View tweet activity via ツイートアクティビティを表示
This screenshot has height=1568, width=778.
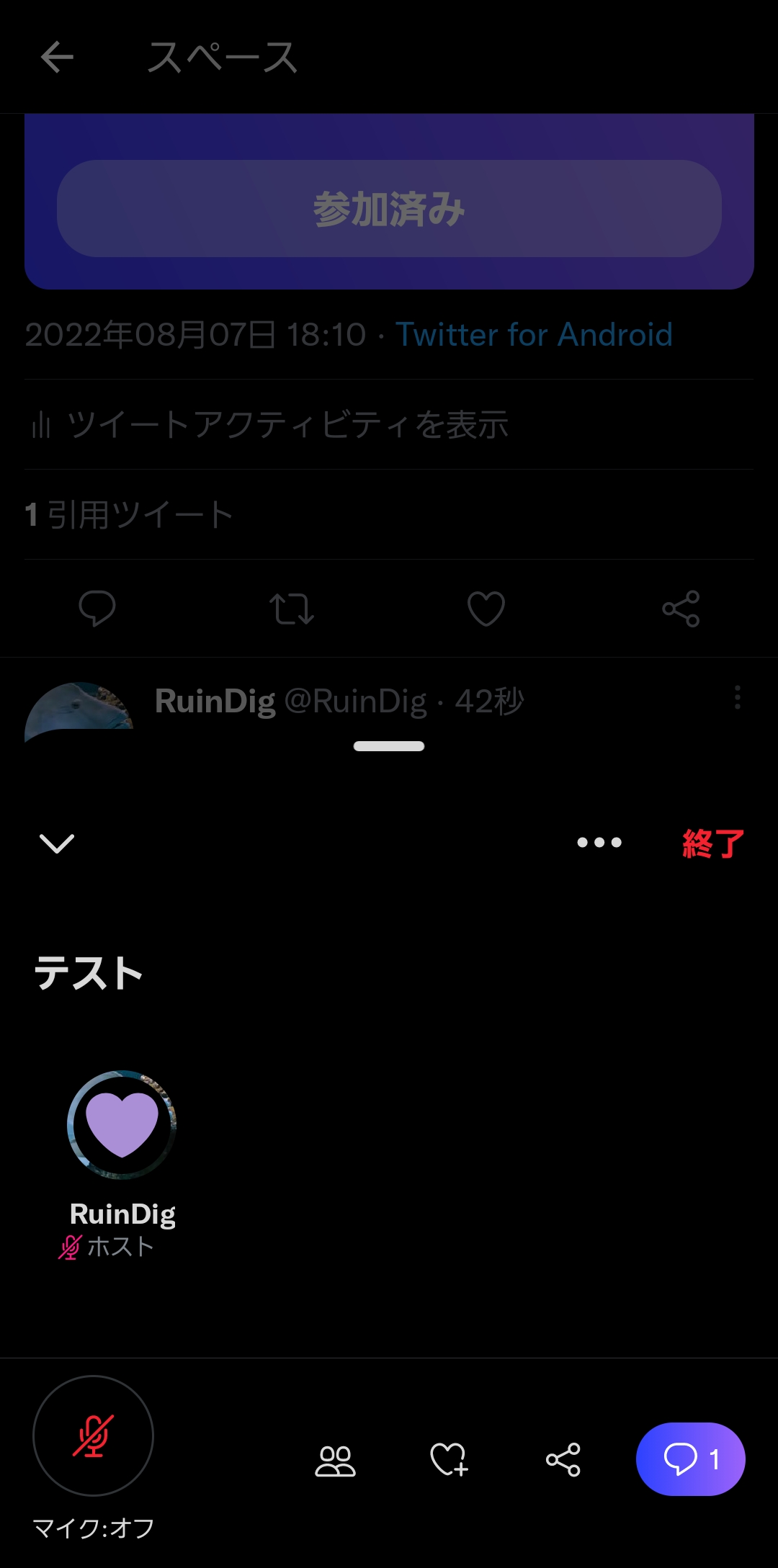click(x=286, y=426)
